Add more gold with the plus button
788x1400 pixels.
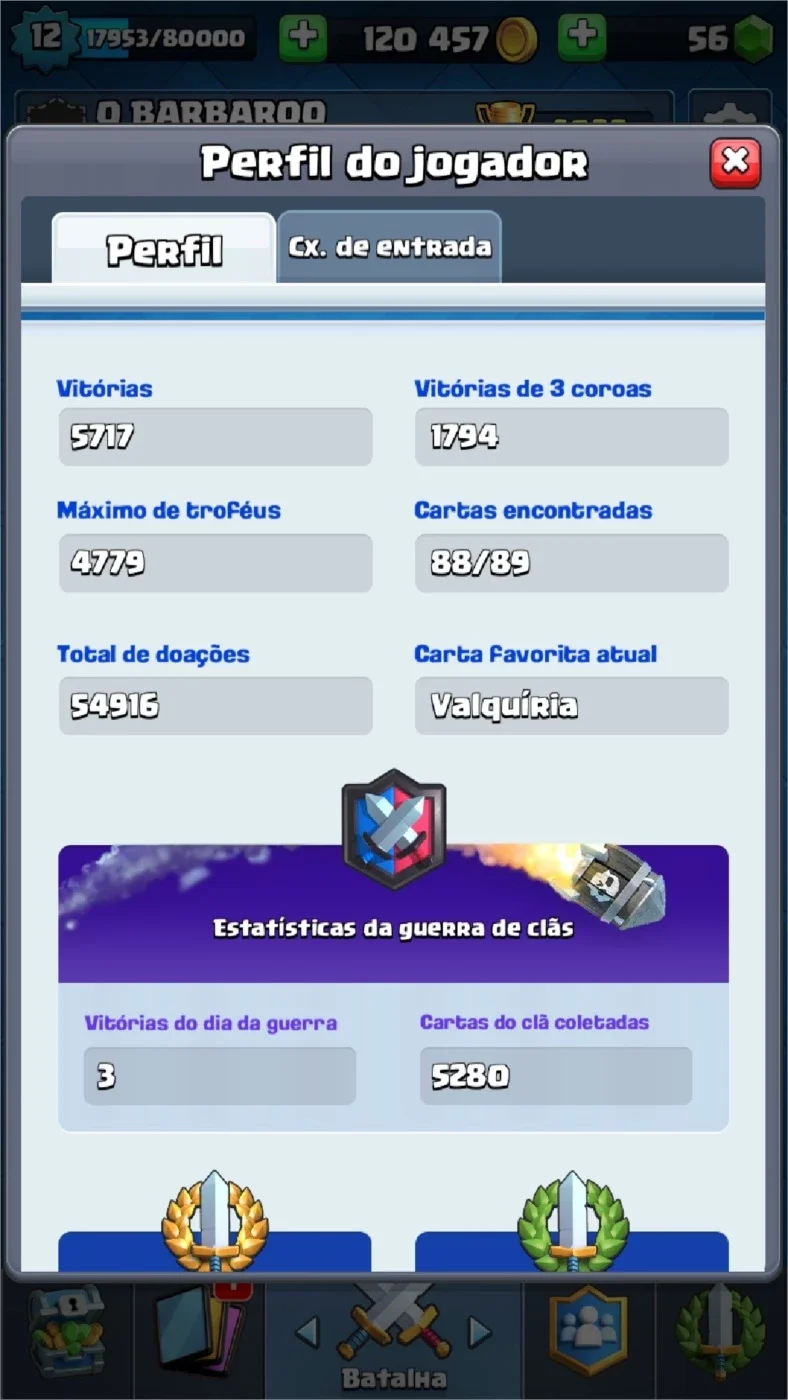coord(303,38)
